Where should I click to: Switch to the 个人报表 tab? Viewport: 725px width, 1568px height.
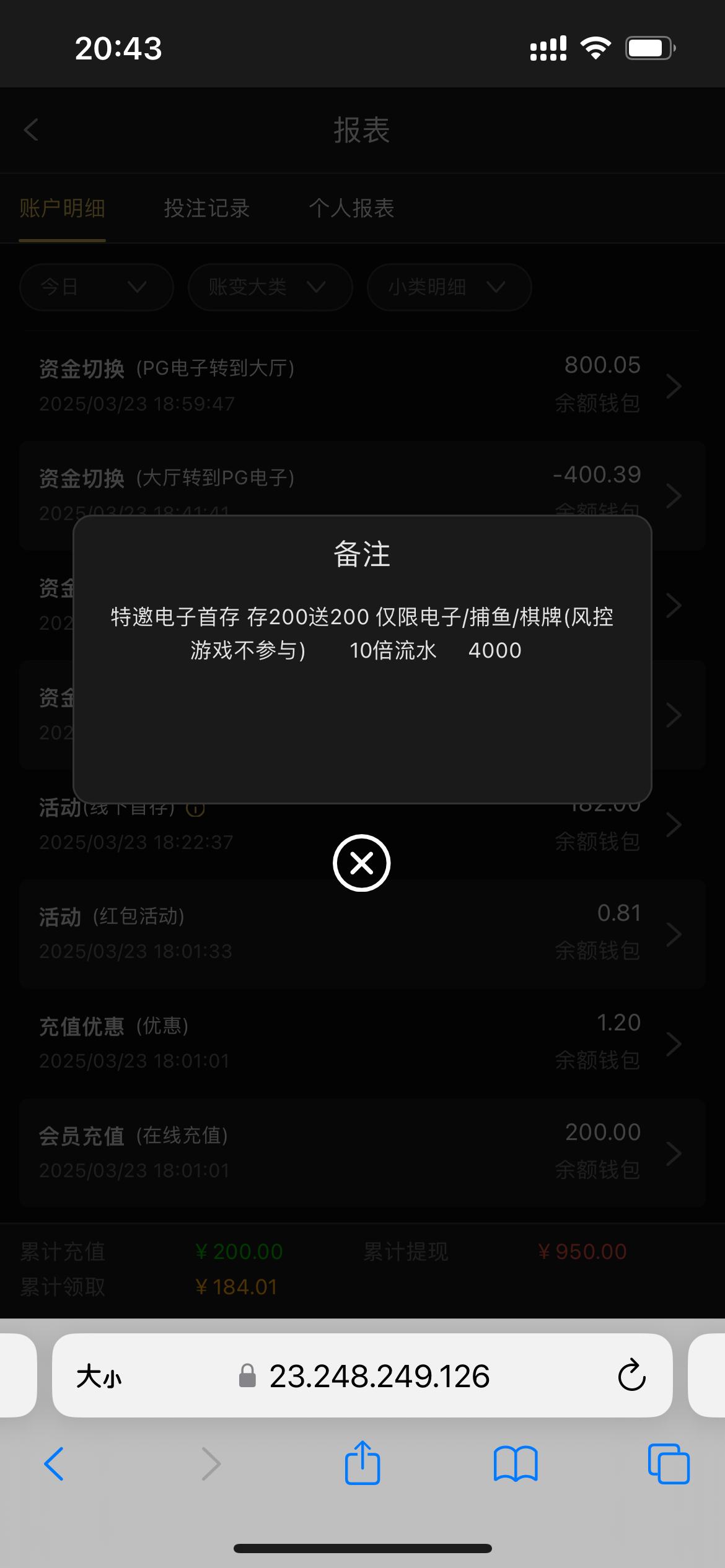pos(351,209)
